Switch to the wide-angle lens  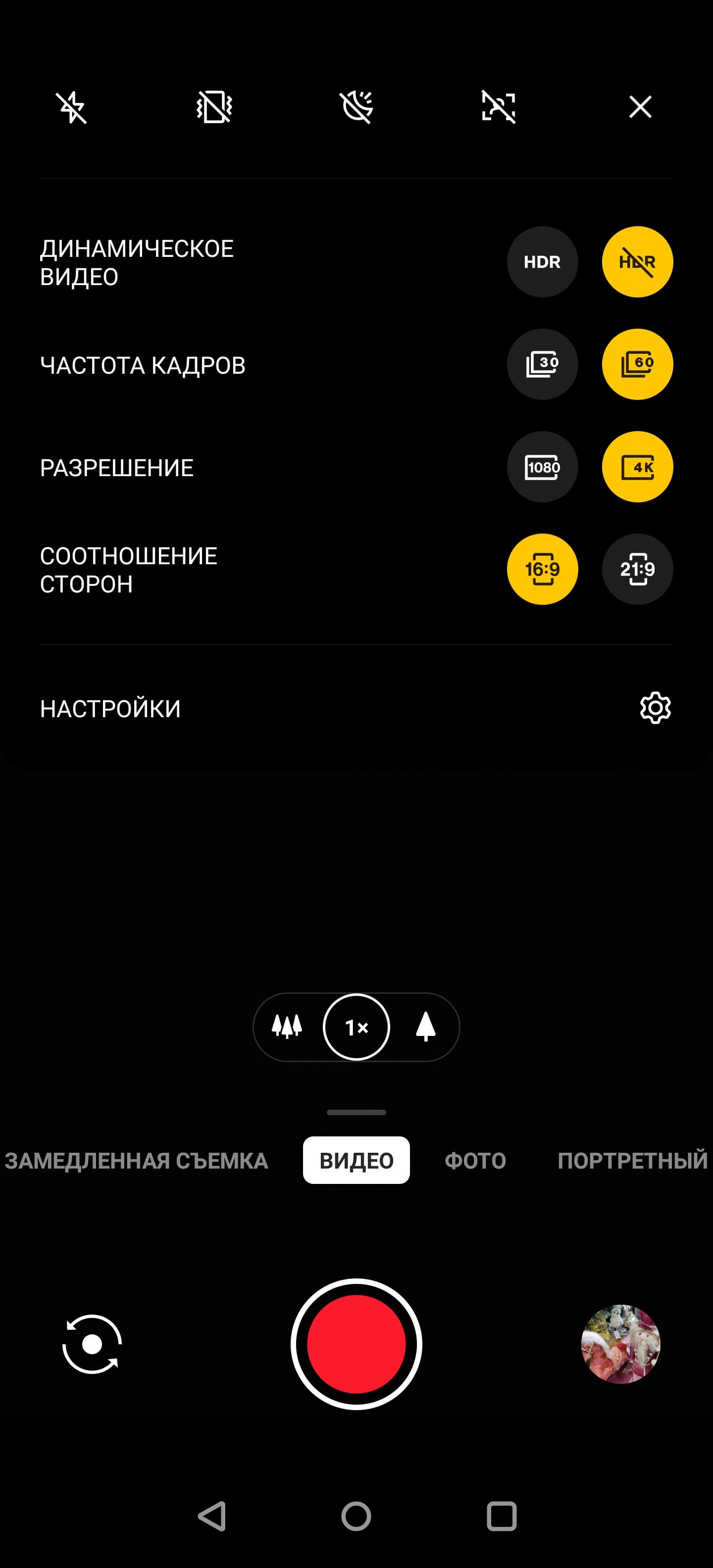287,1027
